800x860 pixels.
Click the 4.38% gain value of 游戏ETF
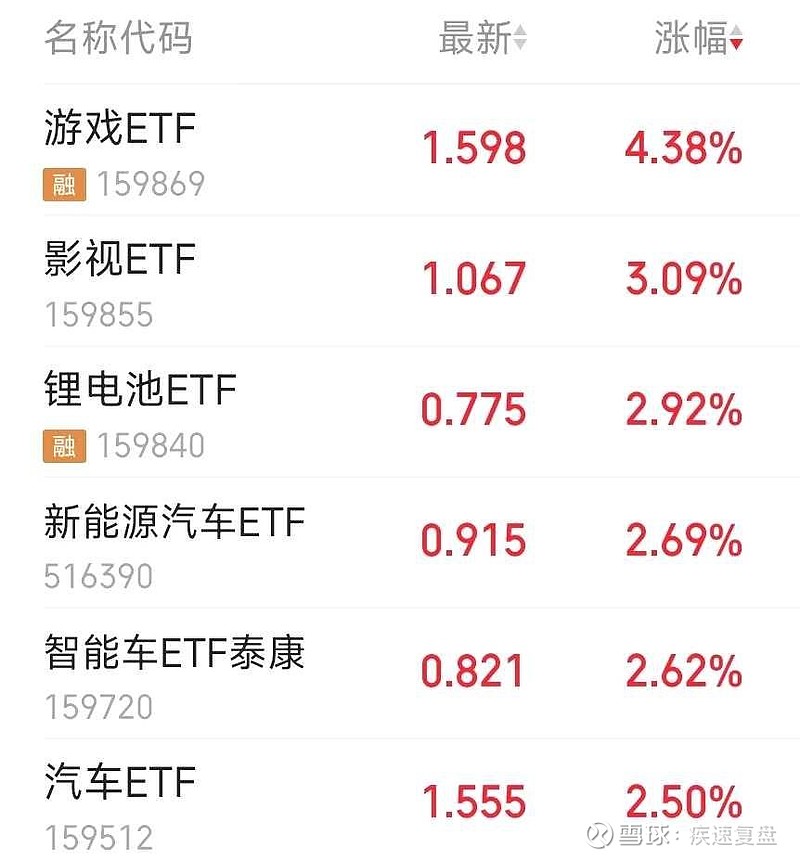682,146
